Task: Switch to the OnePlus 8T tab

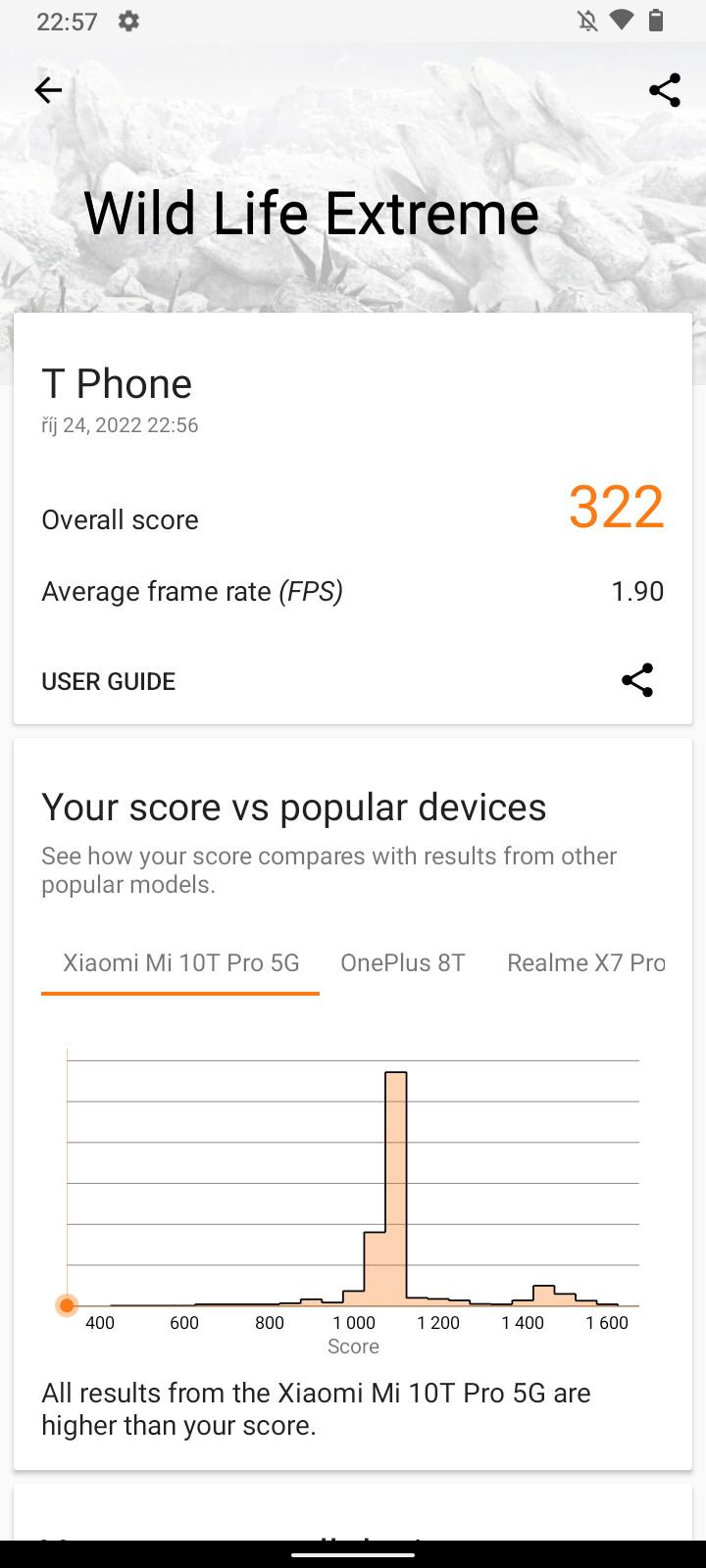Action: click(x=403, y=962)
